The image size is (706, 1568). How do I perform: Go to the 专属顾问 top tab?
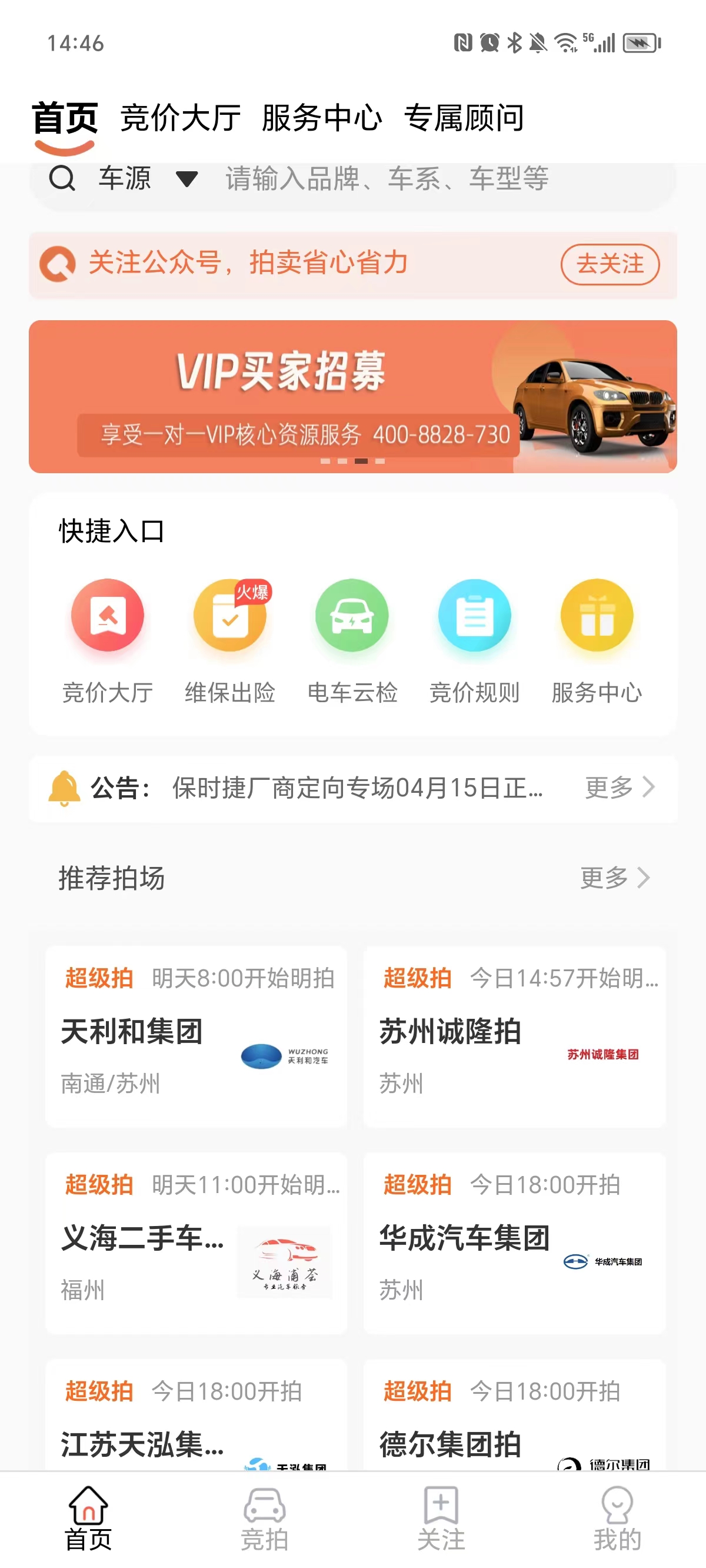pos(464,118)
